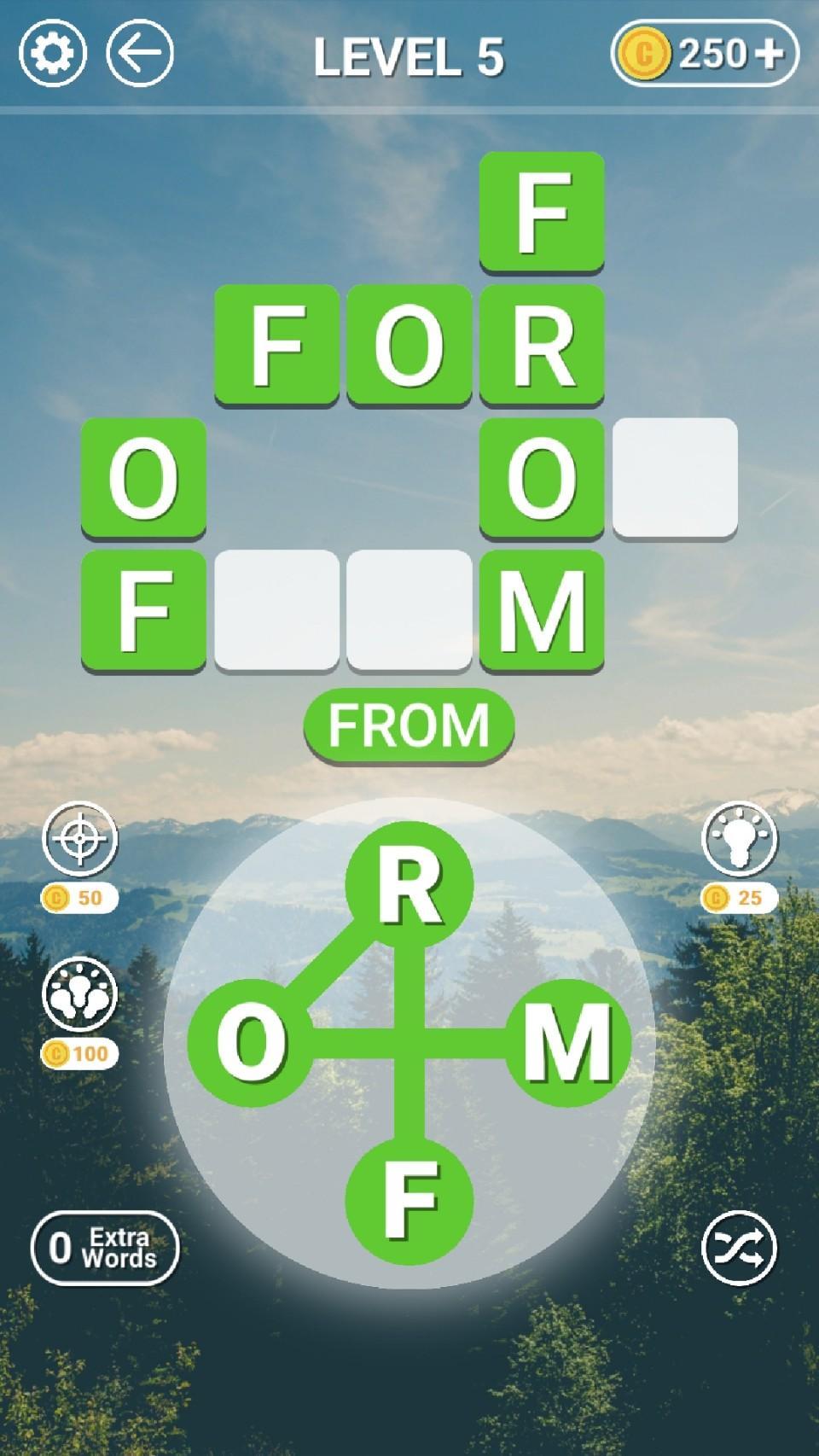819x1456 pixels.
Task: Open the Extra Words list
Action: point(105,1248)
